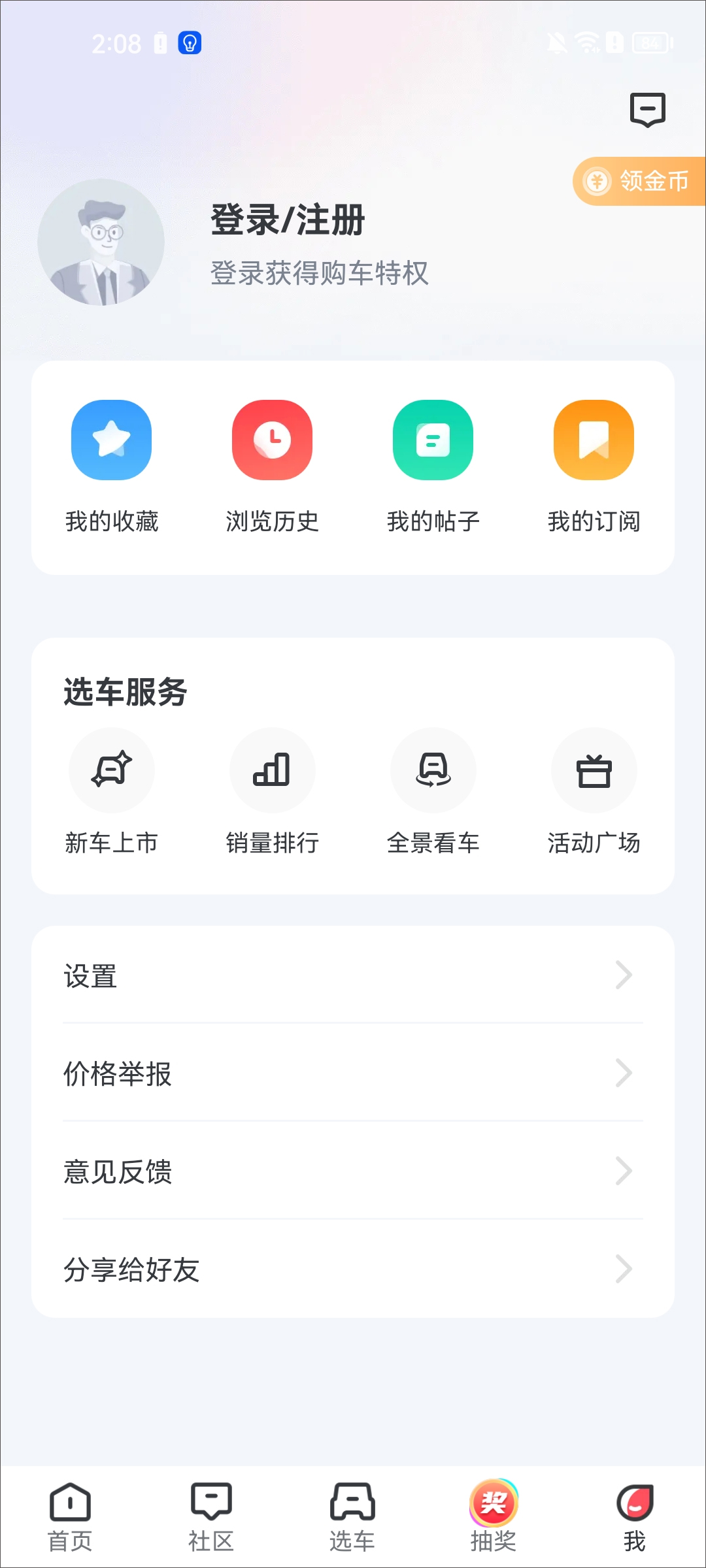Tap the user avatar image
Image resolution: width=706 pixels, height=1568 pixels.
(101, 242)
